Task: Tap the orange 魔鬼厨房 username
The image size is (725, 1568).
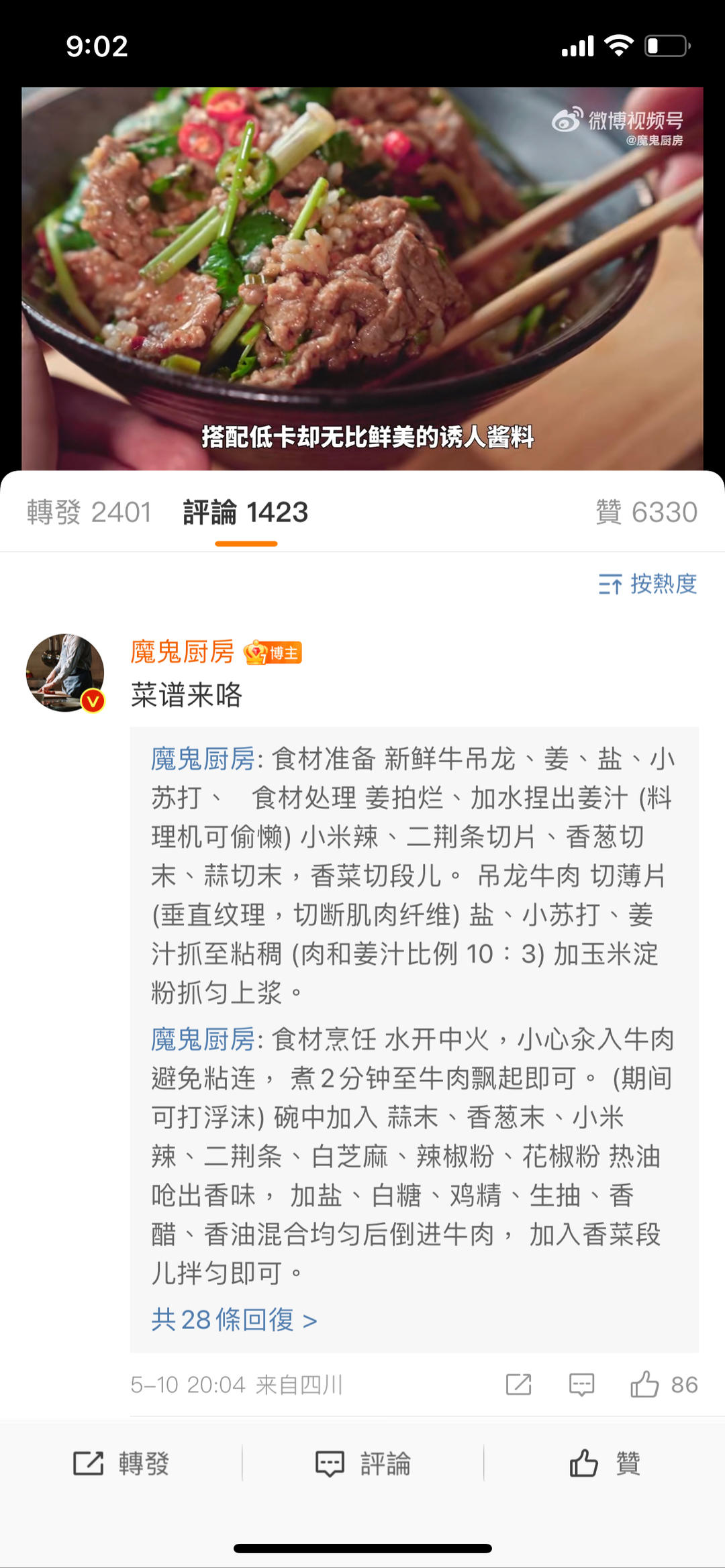Action: 182,651
